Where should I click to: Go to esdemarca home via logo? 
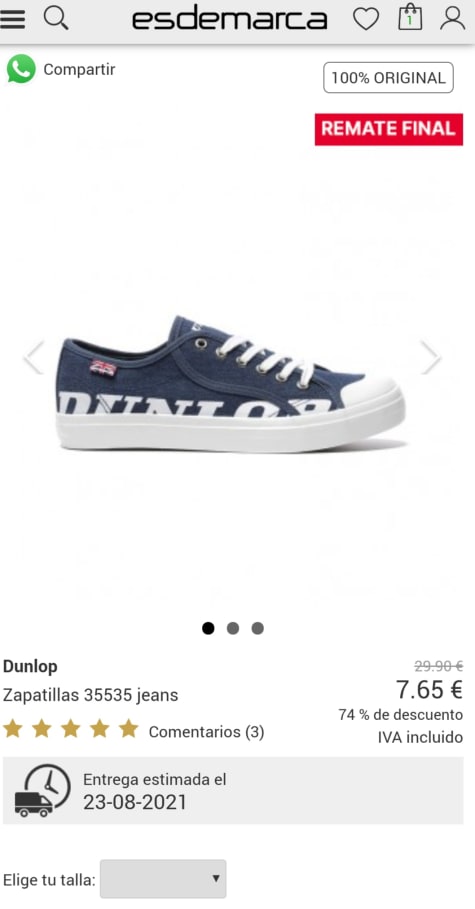229,18
